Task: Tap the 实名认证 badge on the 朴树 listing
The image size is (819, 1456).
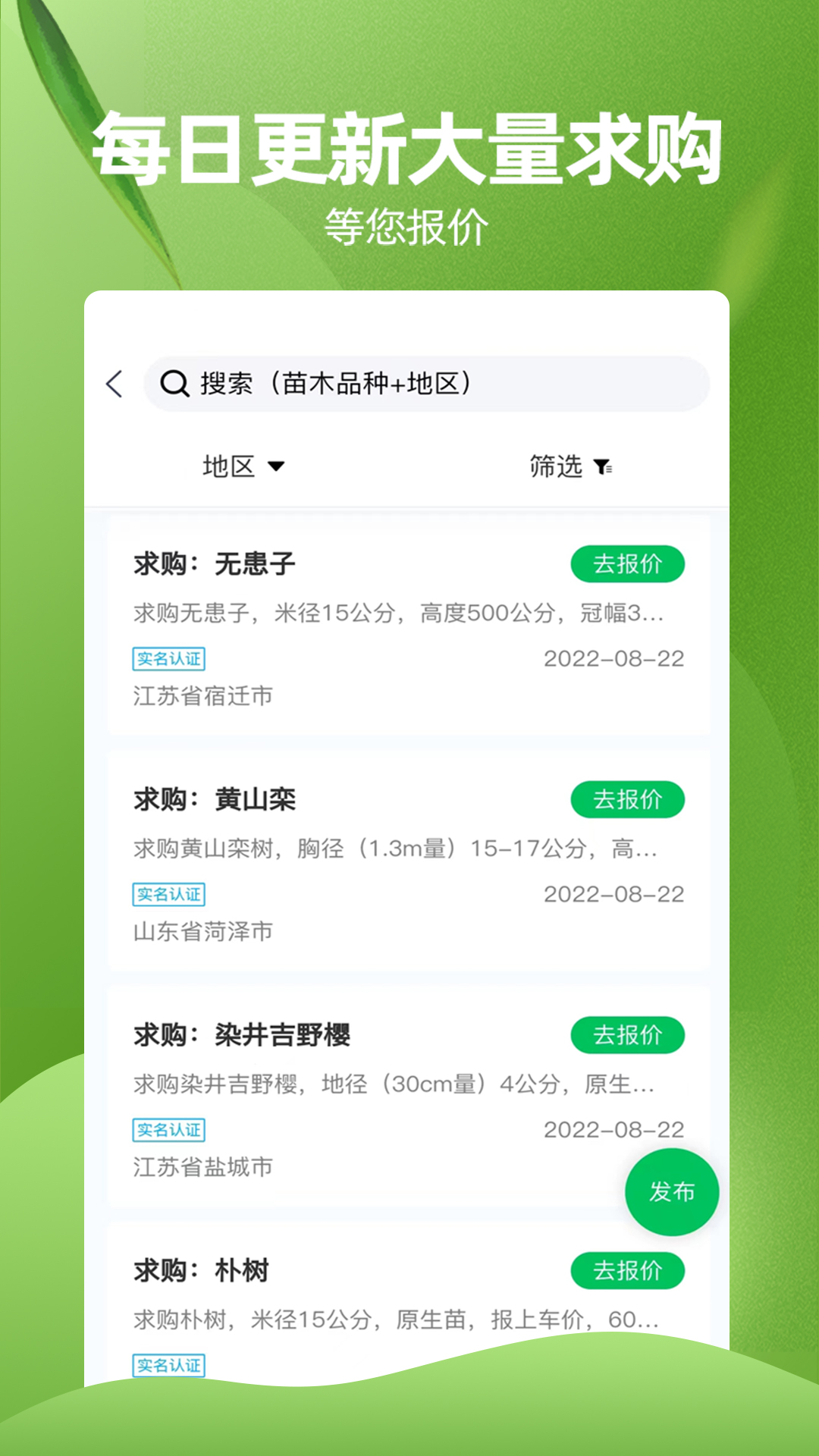Action: point(167,1366)
